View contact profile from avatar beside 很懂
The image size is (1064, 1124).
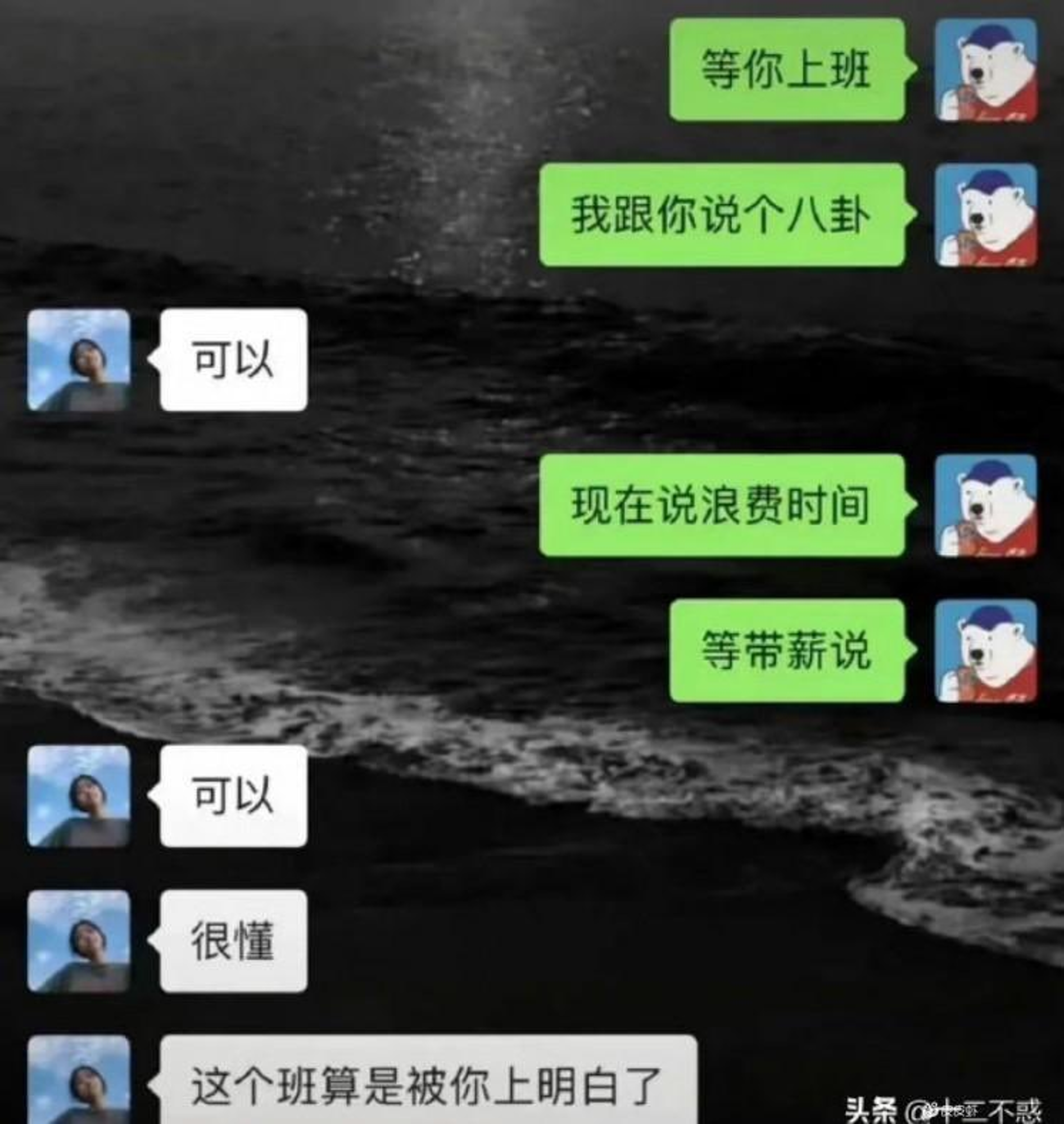pos(79,941)
